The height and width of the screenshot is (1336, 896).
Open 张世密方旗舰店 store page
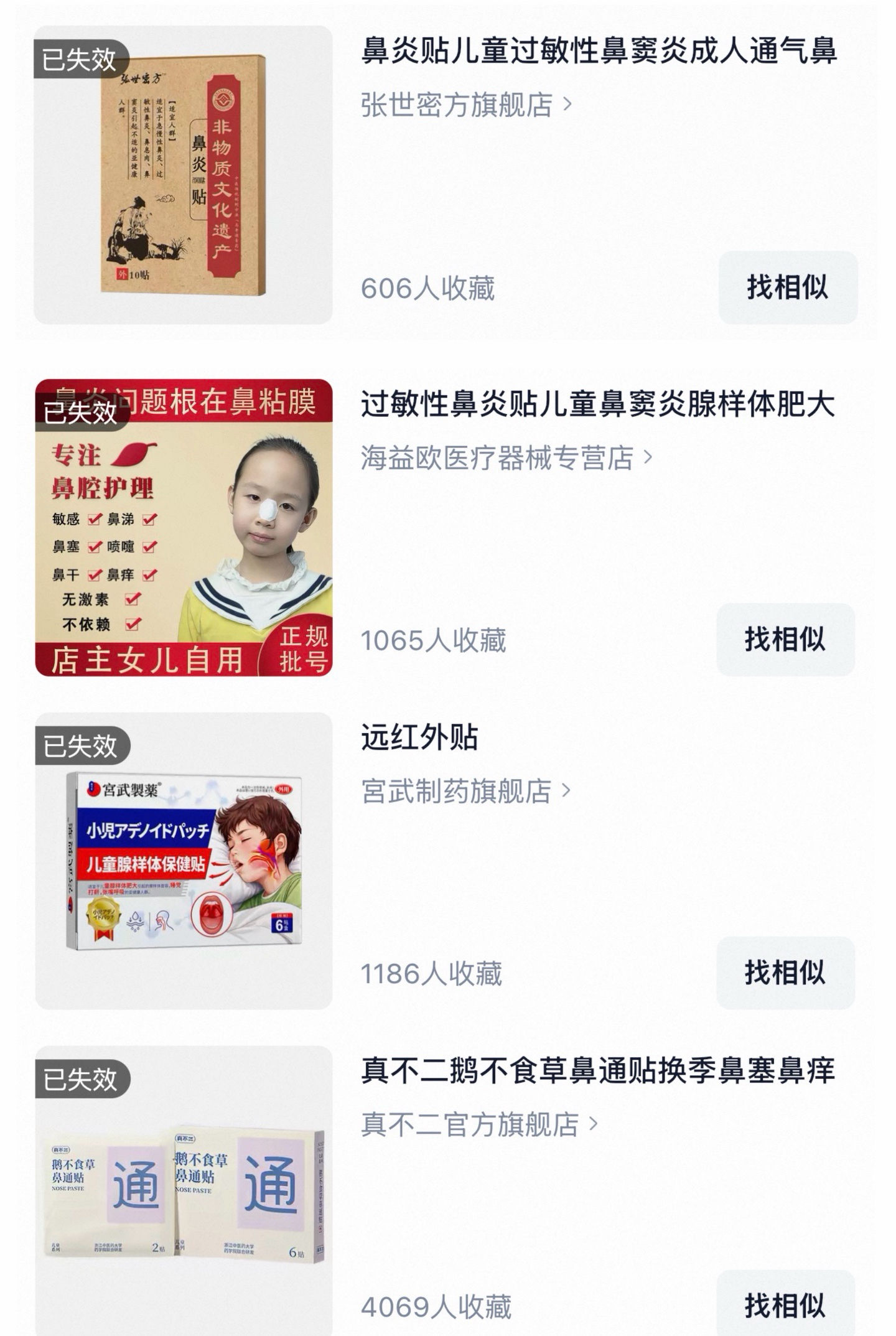[x=466, y=105]
